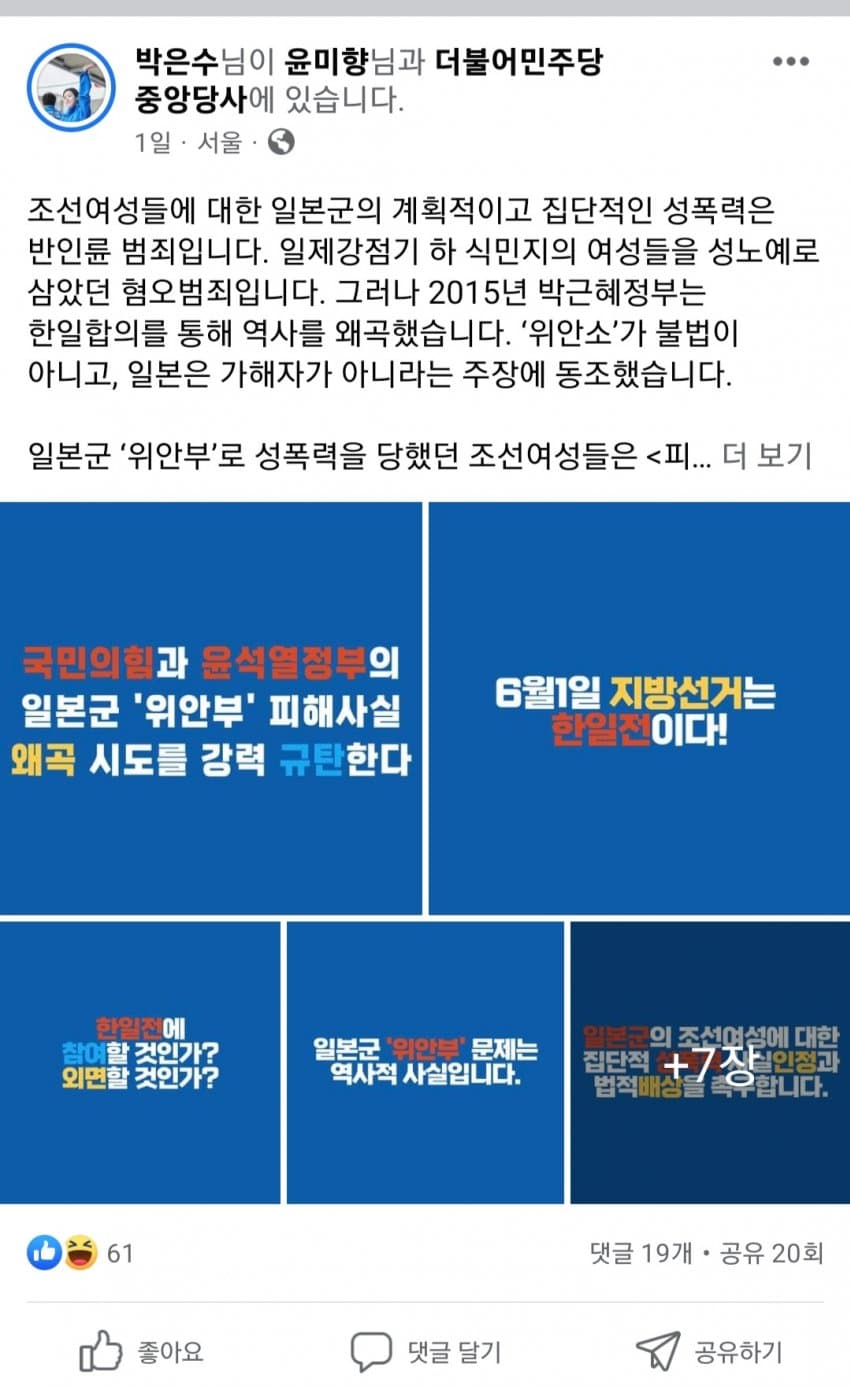Screen dimensions: 850x1386
Task: Write a comment via 댓글 달기
Action: 425,1352
